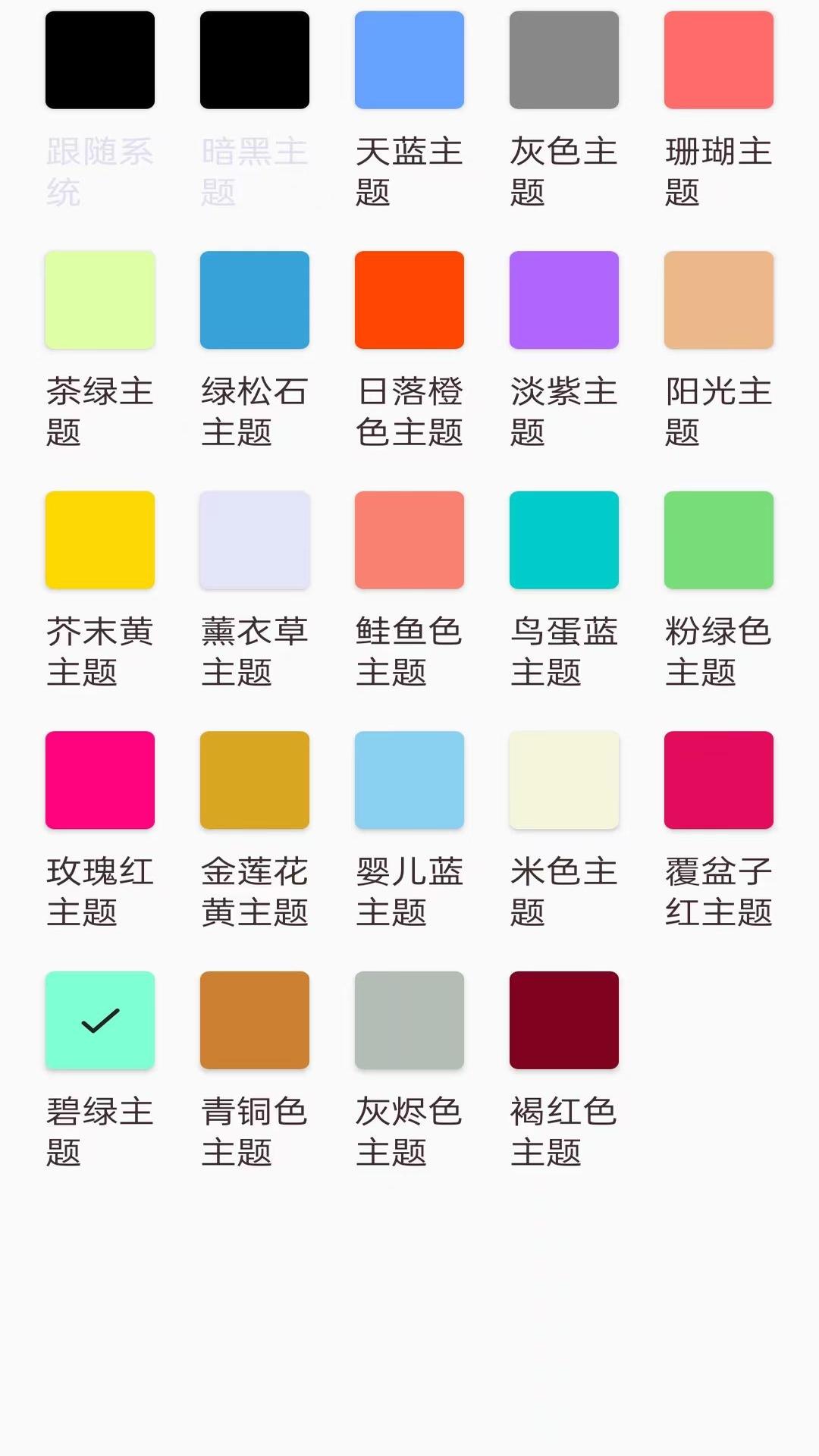Apply the 鲑鱼色主题 salmon theme
Viewport: 819px width, 1456px height.
tap(409, 540)
